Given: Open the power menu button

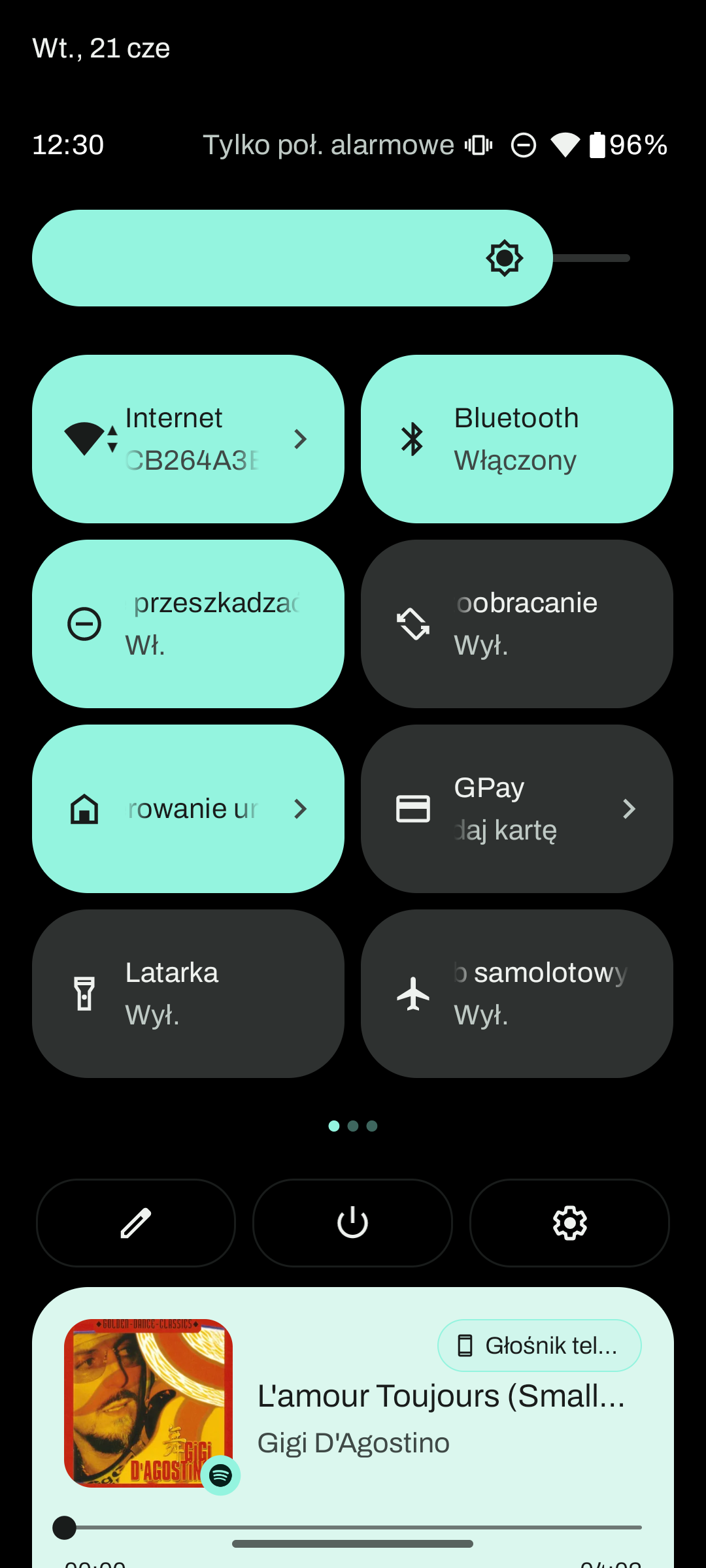Looking at the screenshot, I should click(x=352, y=1223).
